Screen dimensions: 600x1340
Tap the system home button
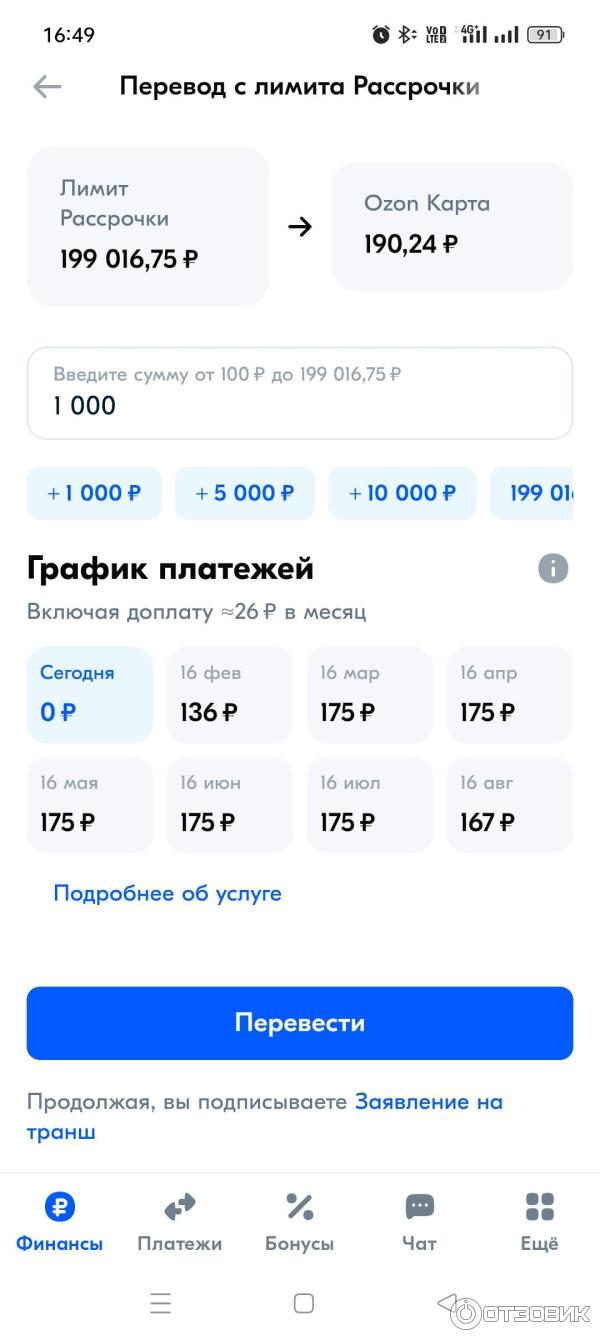click(x=304, y=1303)
